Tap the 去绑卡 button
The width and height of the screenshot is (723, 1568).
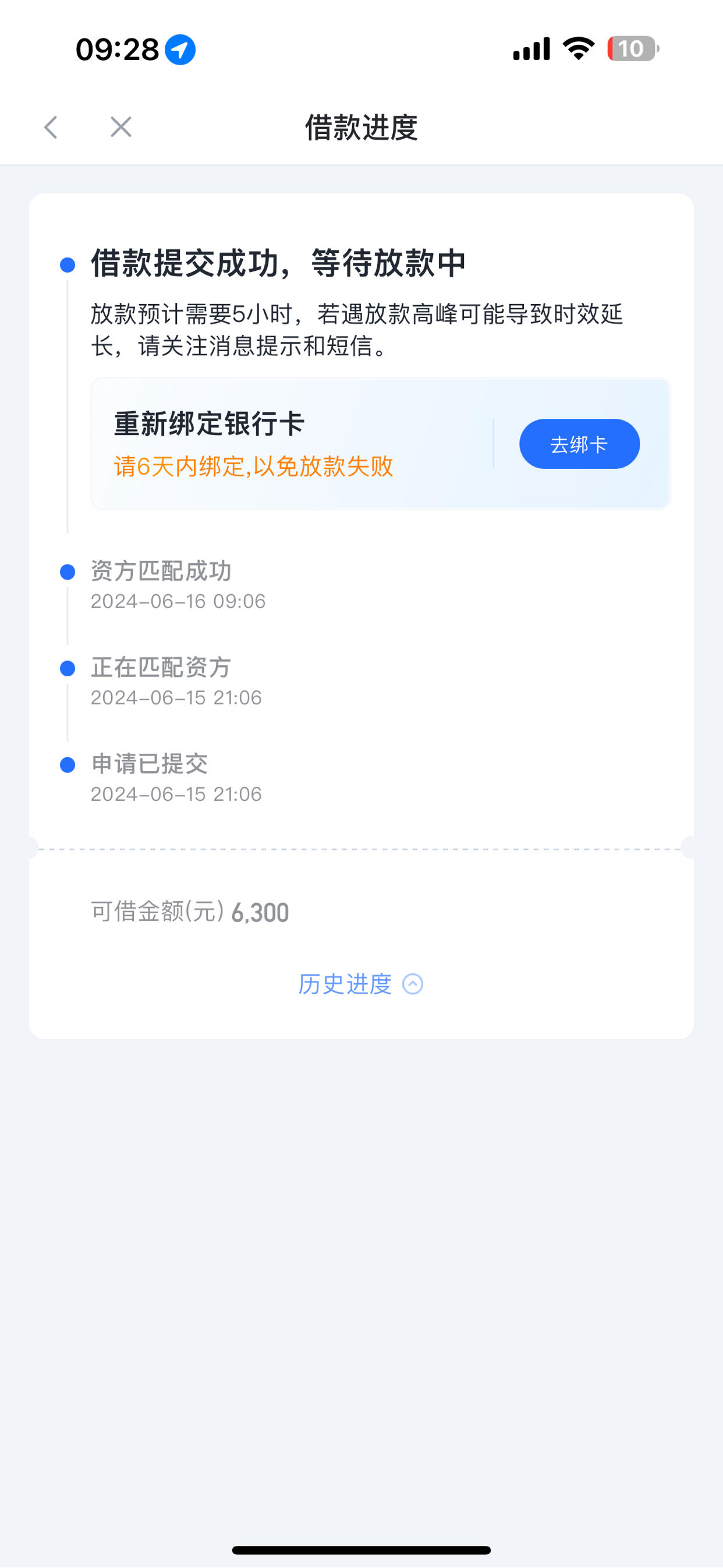point(579,444)
